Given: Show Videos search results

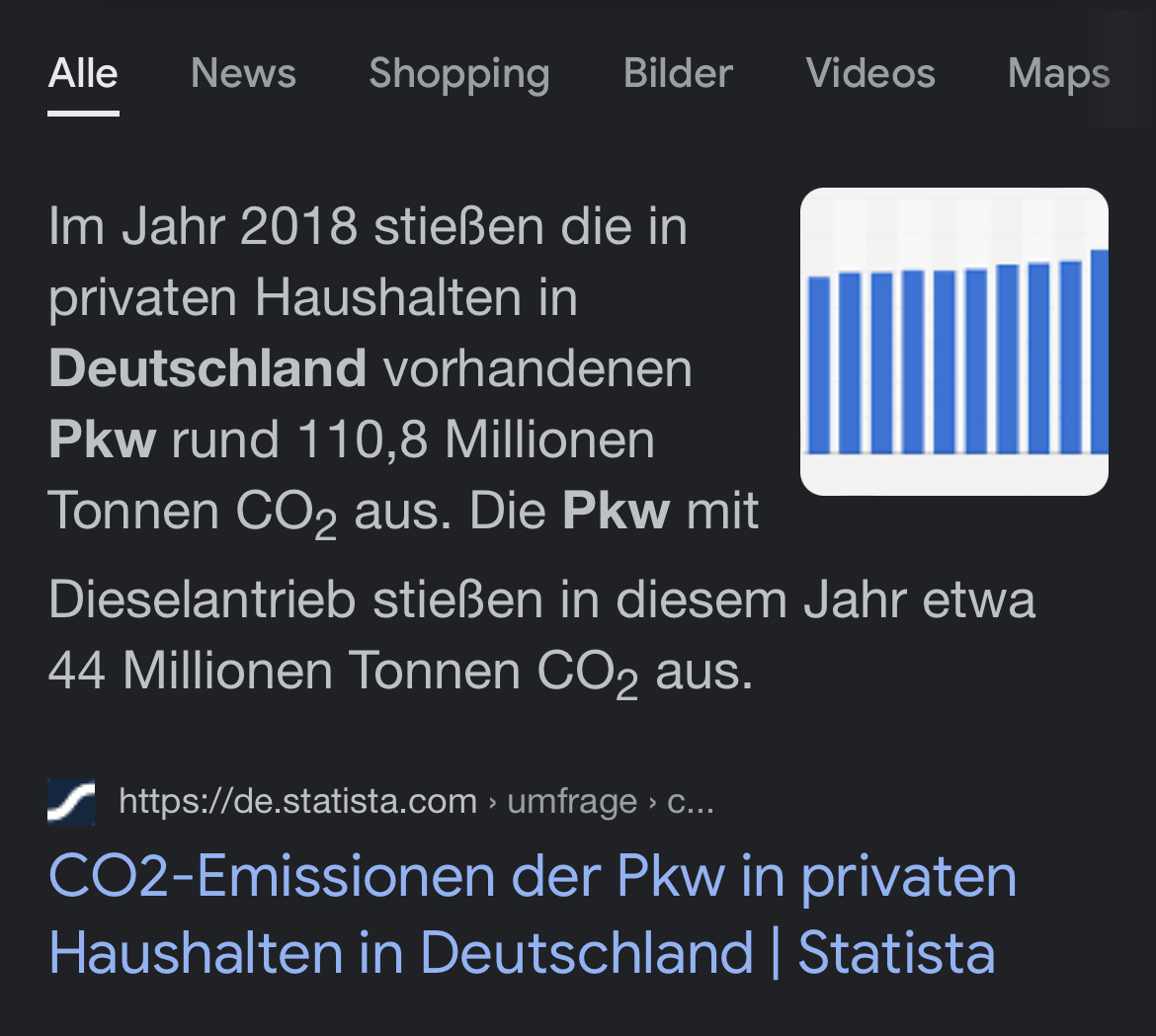Looking at the screenshot, I should pos(870,74).
